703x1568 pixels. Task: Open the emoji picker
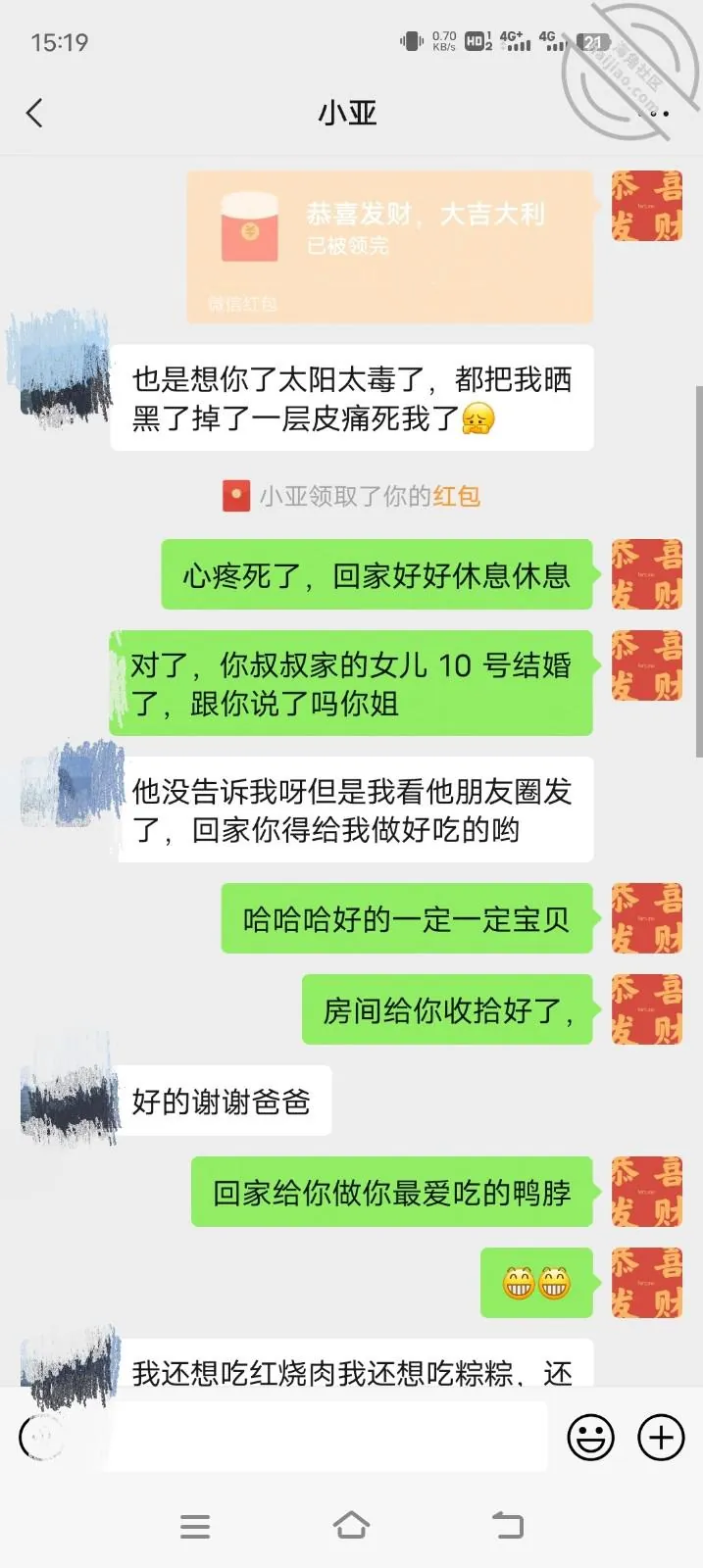coord(591,1438)
